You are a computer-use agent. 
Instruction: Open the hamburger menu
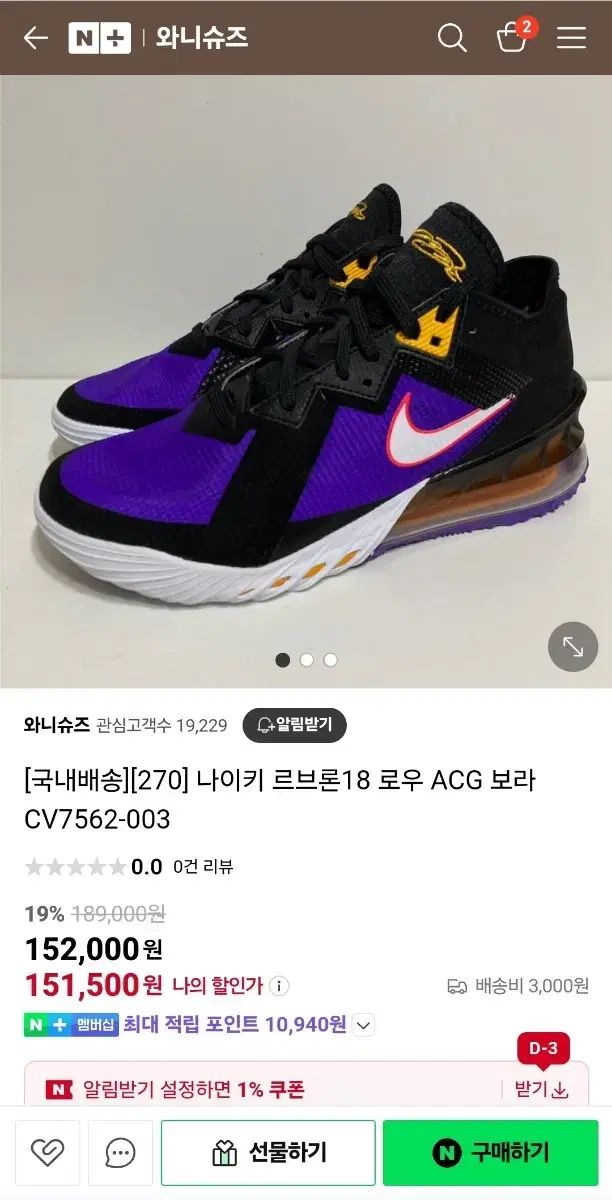point(572,38)
